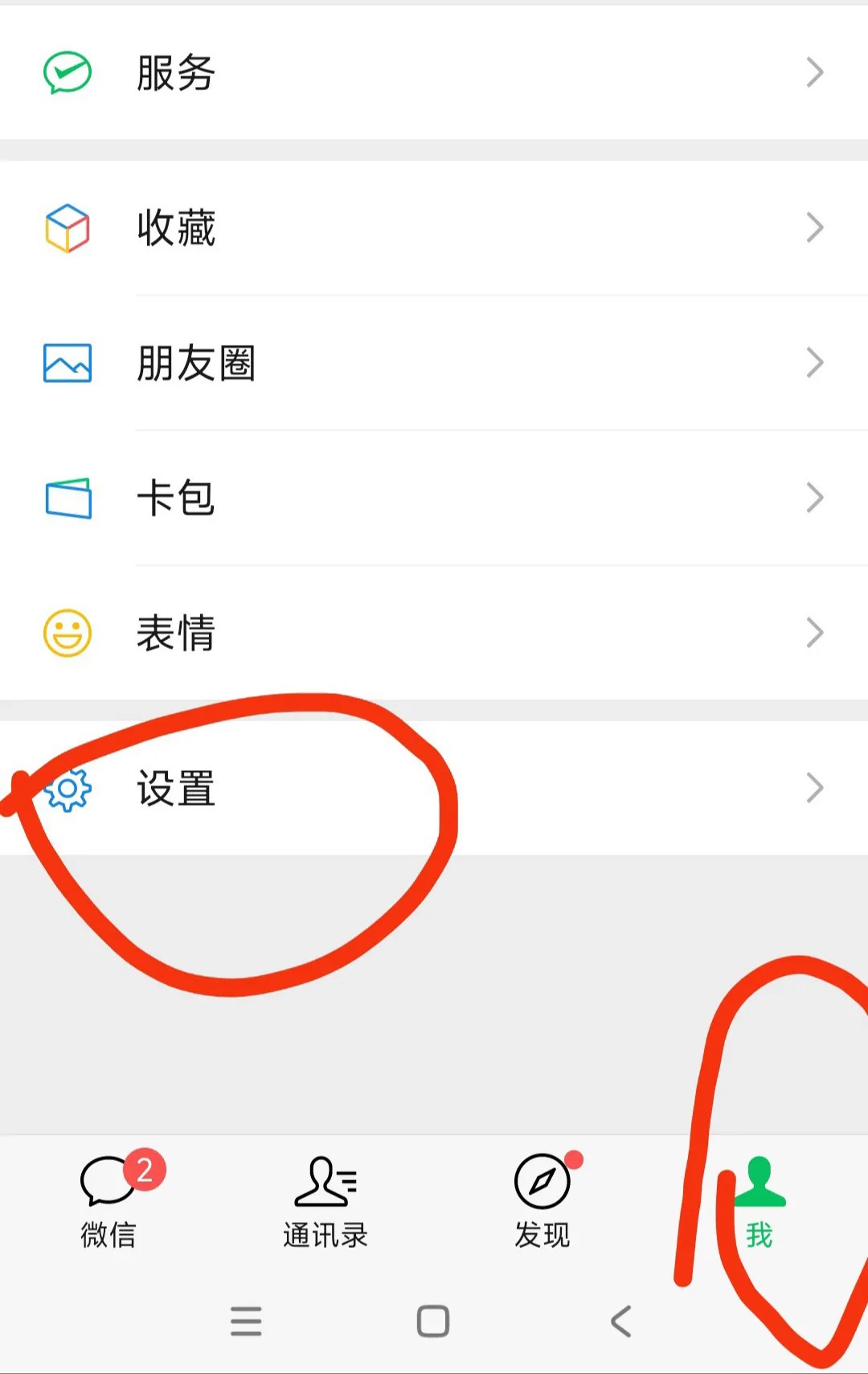Open 收藏 (Favorites)

(x=434, y=228)
